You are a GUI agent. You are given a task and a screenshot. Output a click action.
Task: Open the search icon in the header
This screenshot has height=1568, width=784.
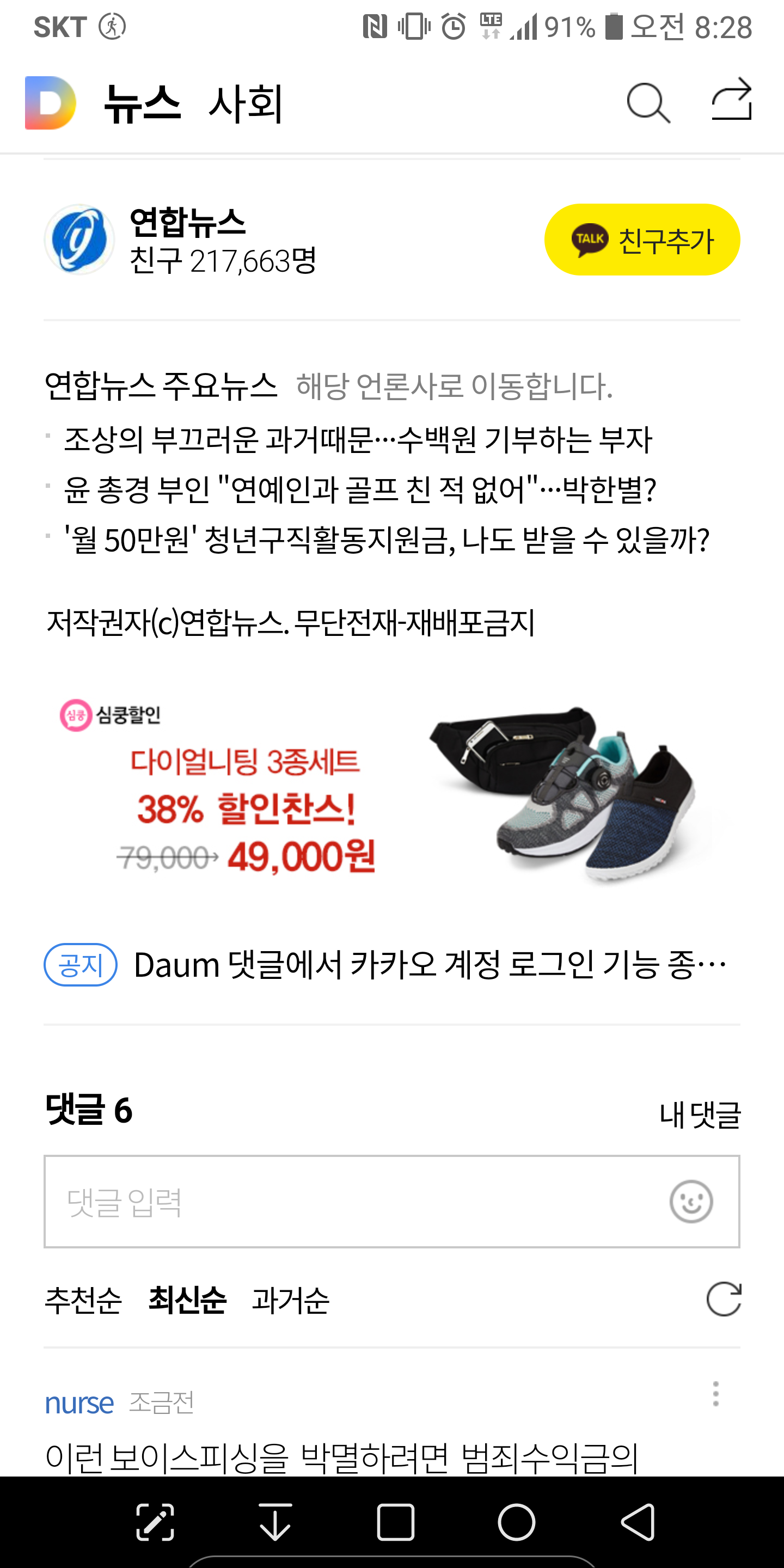click(x=648, y=103)
